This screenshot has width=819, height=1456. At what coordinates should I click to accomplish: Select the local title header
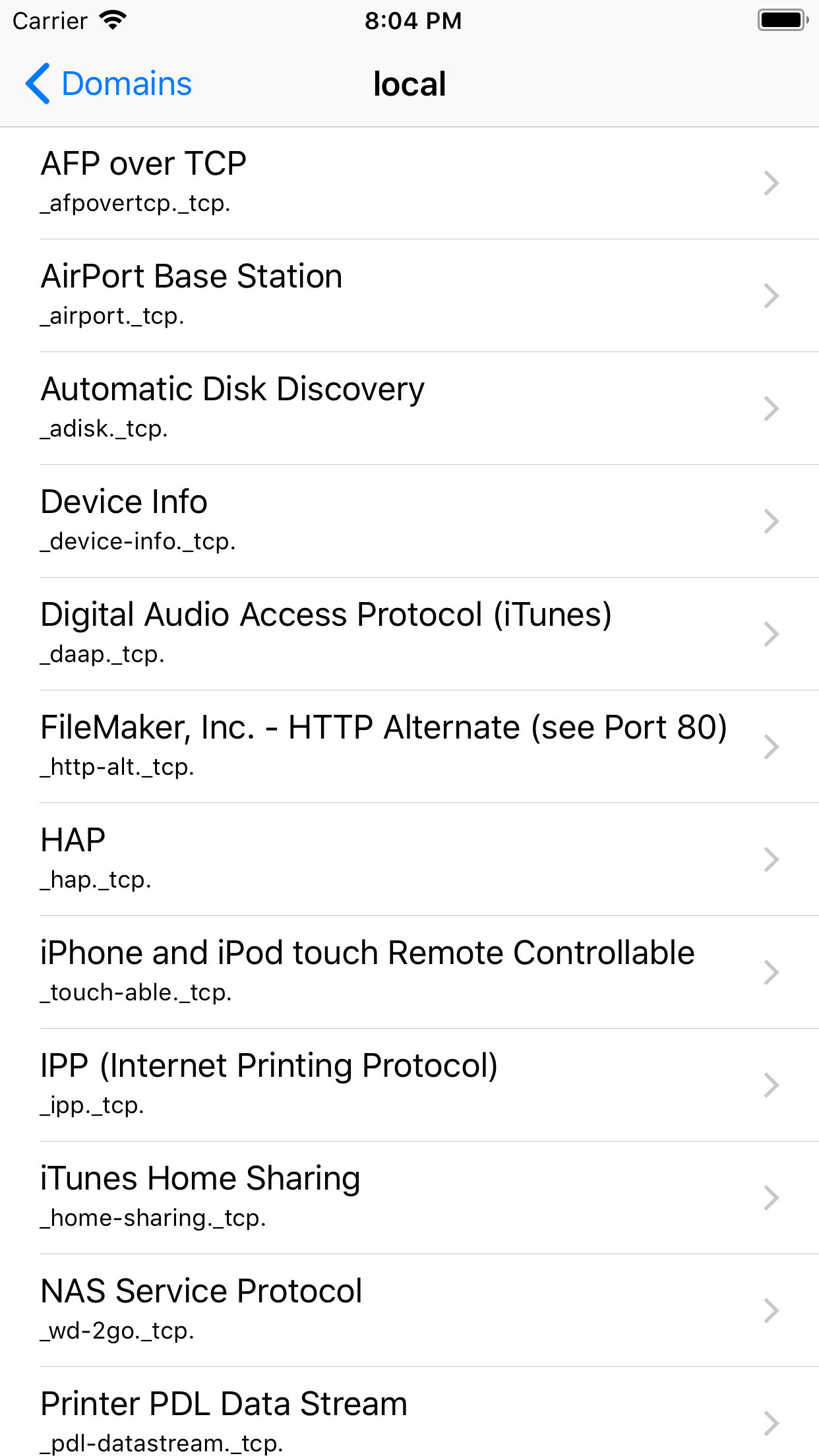[409, 84]
